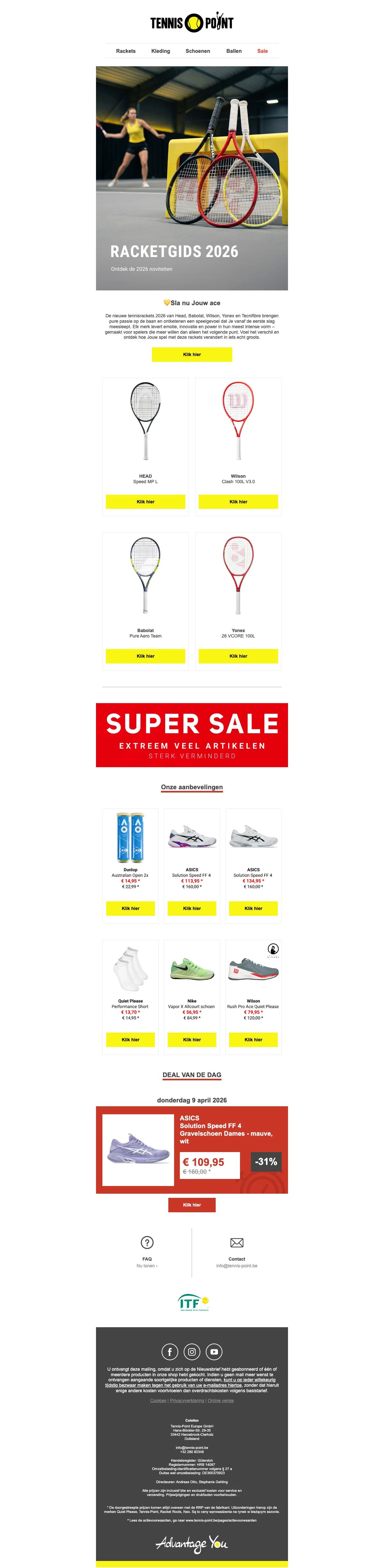
Task: Tap Klik hier for Babolat Pure Aero Team
Action: click(146, 656)
